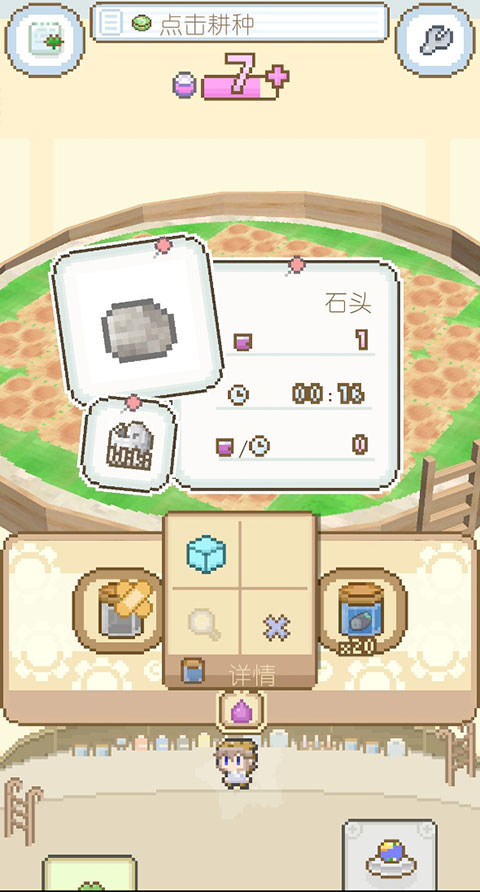Tap the stone basket icon card
This screenshot has width=480, height=892.
129,444
